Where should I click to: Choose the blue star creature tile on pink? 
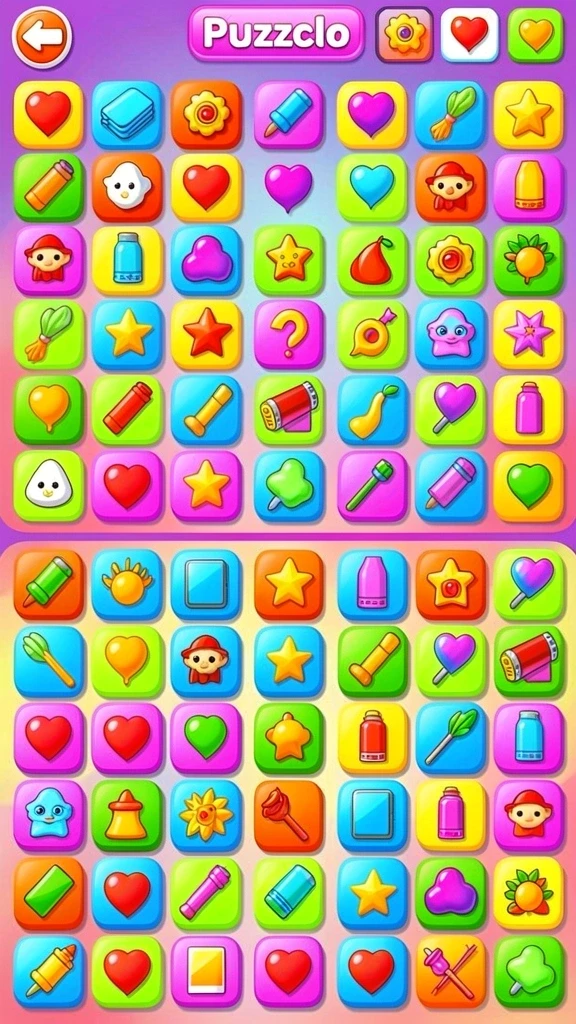48,815
